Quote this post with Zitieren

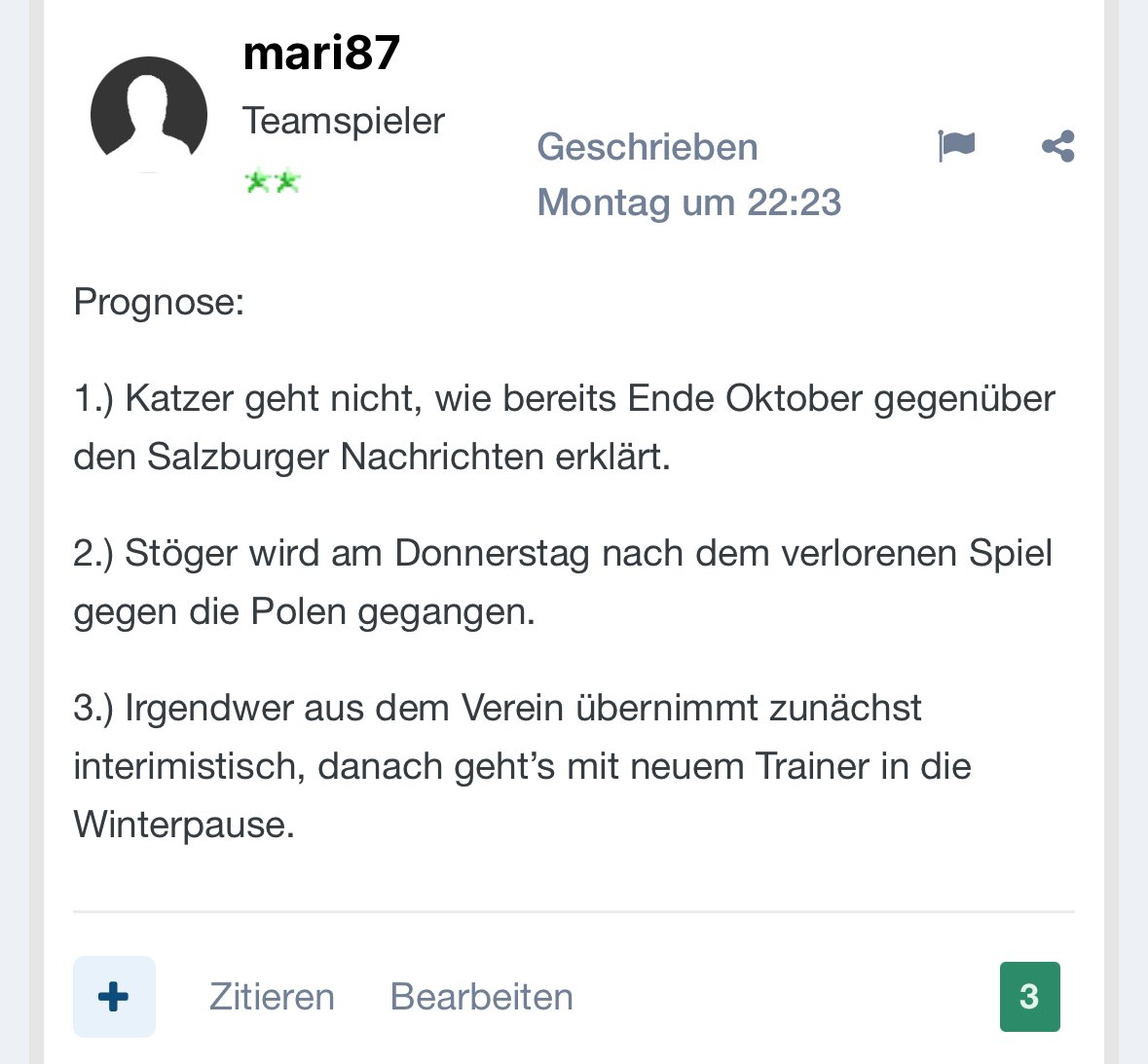272,997
